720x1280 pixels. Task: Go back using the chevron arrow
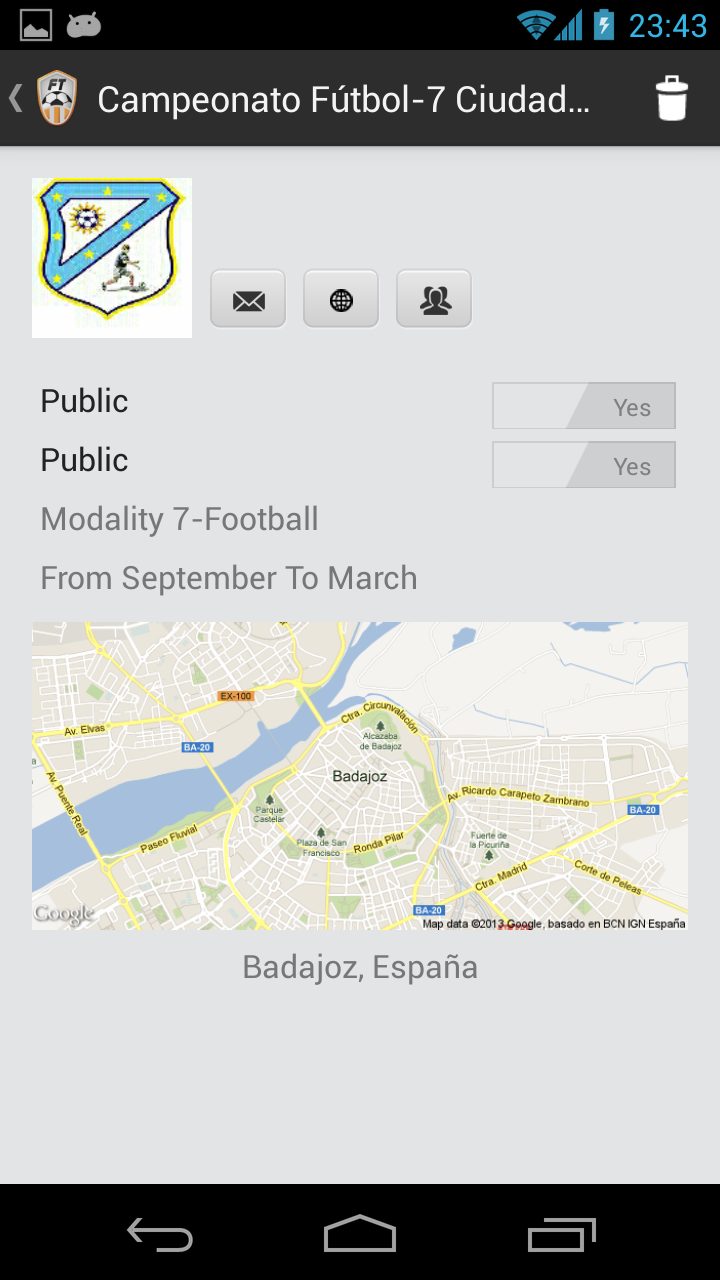[14, 97]
